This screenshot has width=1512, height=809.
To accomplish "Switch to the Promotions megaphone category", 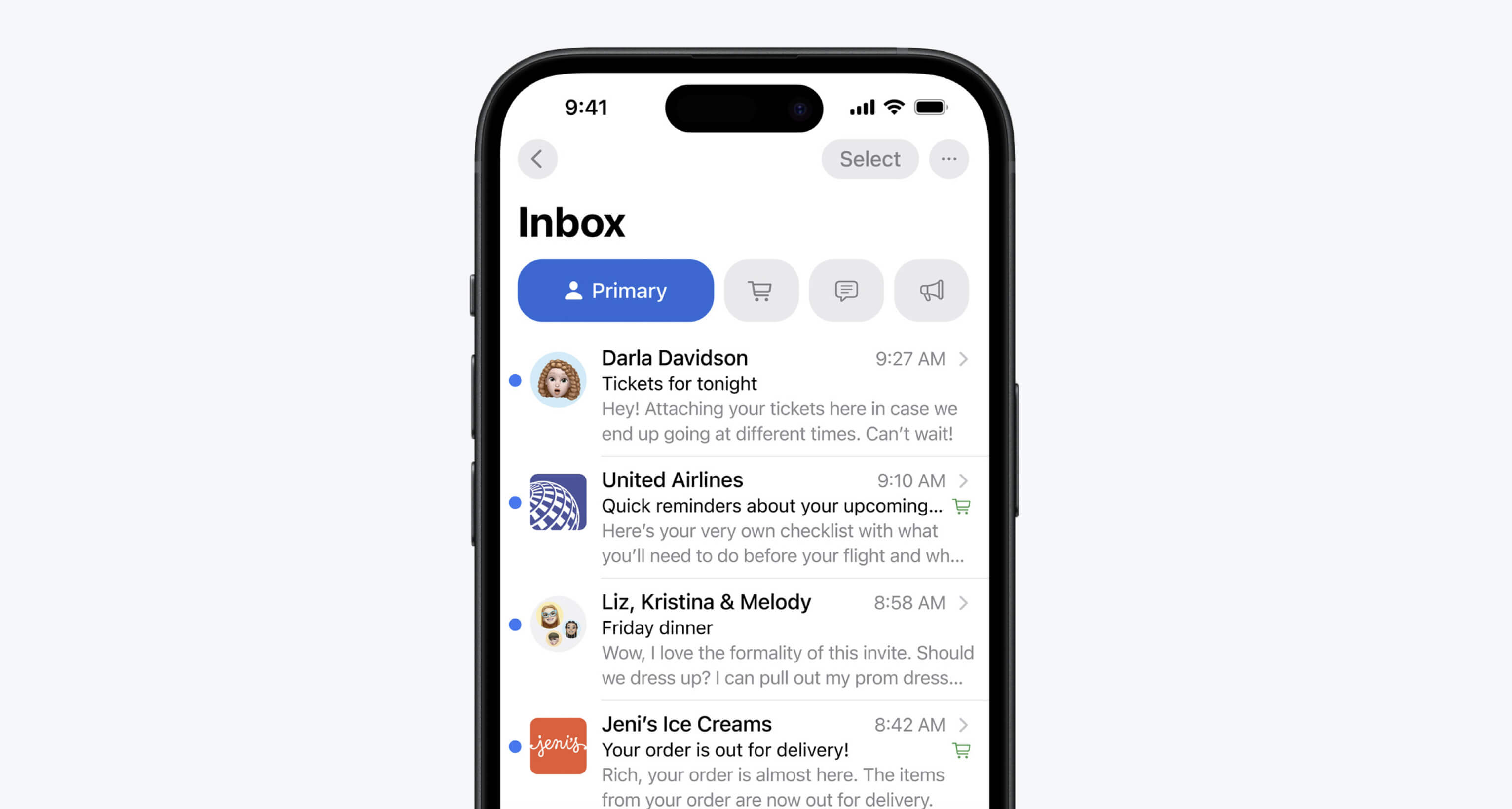I will (x=931, y=291).
